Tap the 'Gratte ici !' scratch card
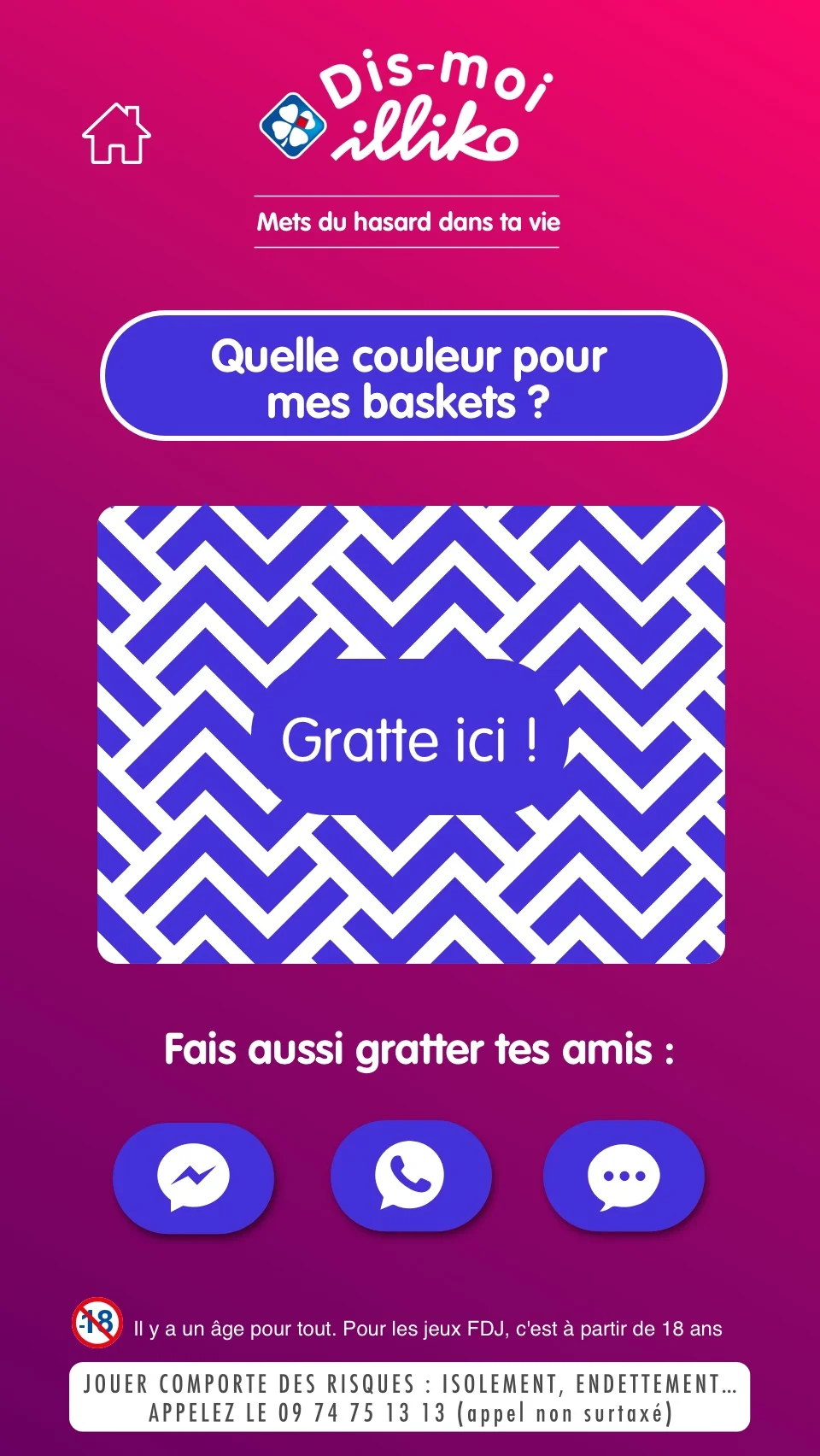This screenshot has height=1456, width=820. point(411,736)
